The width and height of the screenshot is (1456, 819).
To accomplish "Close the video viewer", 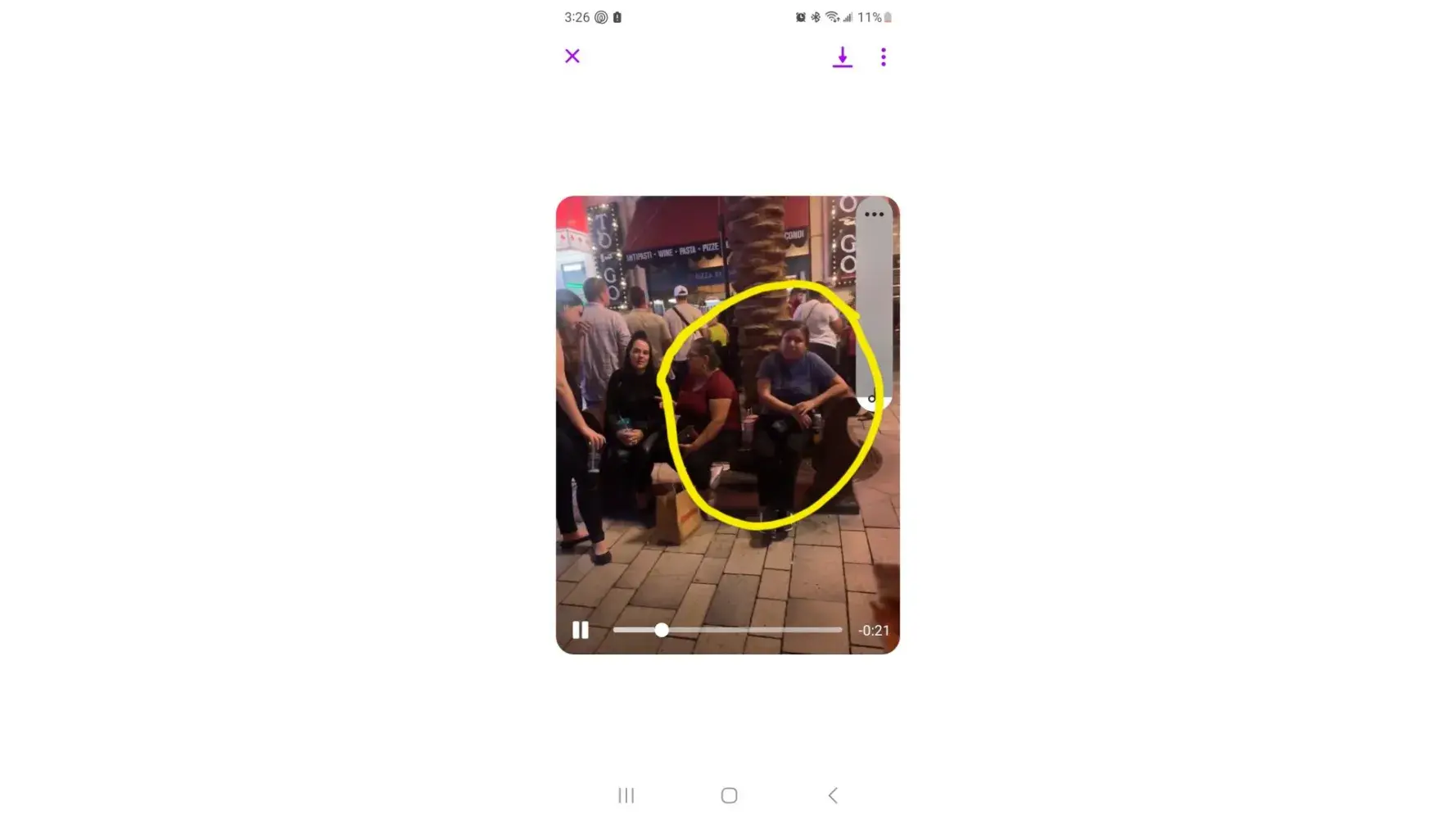I will 572,57.
